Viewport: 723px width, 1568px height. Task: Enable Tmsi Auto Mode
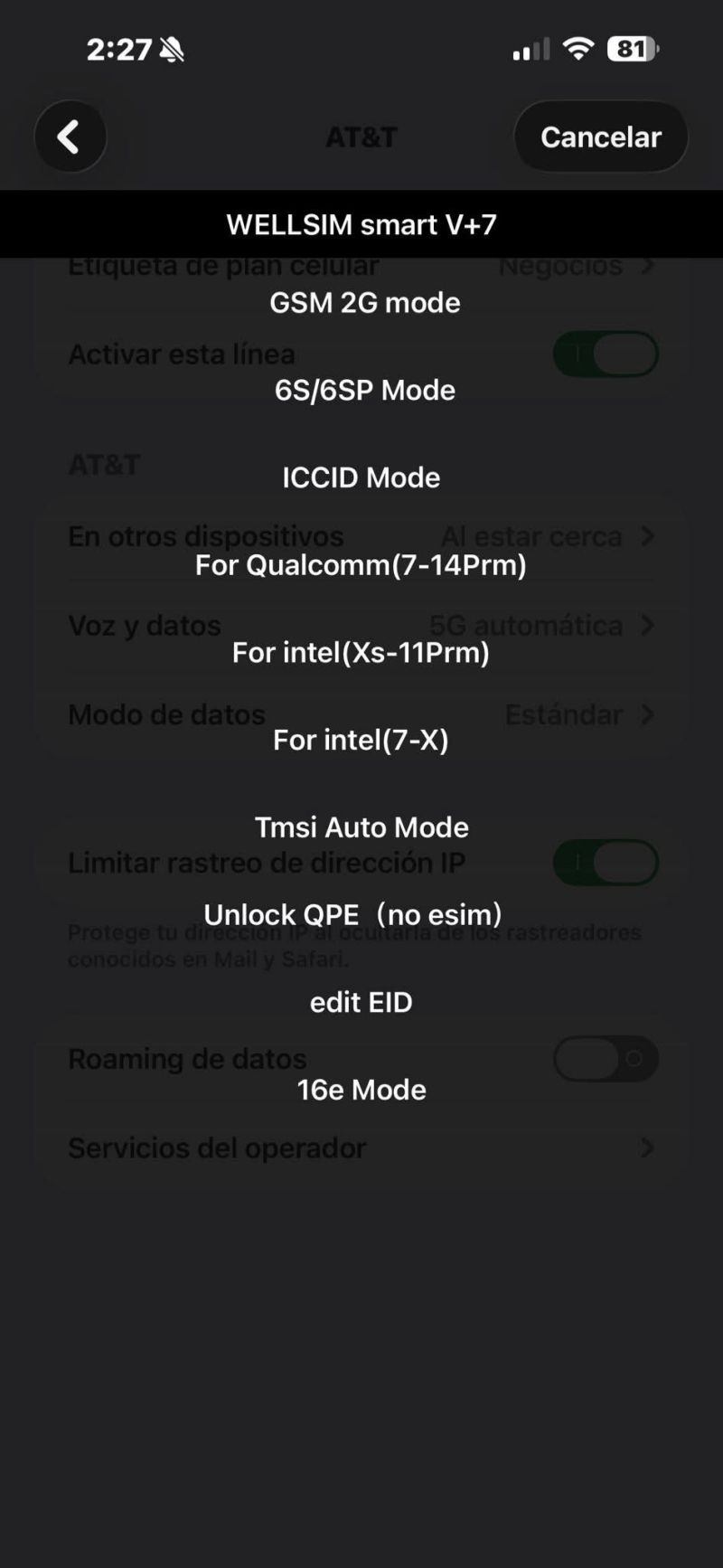point(361,827)
